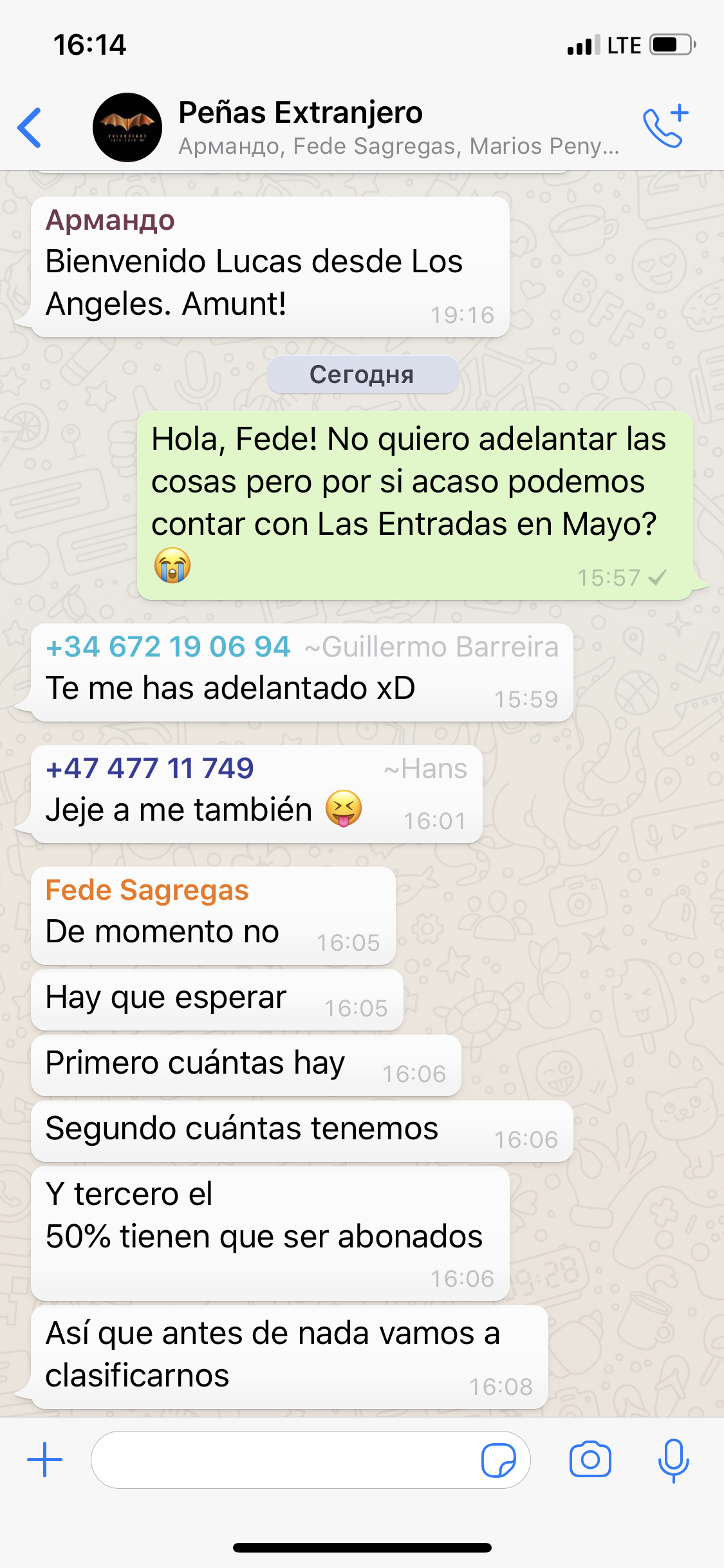Tap the phone number +34 672 19 06 94
The height and width of the screenshot is (1568, 724).
[x=168, y=647]
